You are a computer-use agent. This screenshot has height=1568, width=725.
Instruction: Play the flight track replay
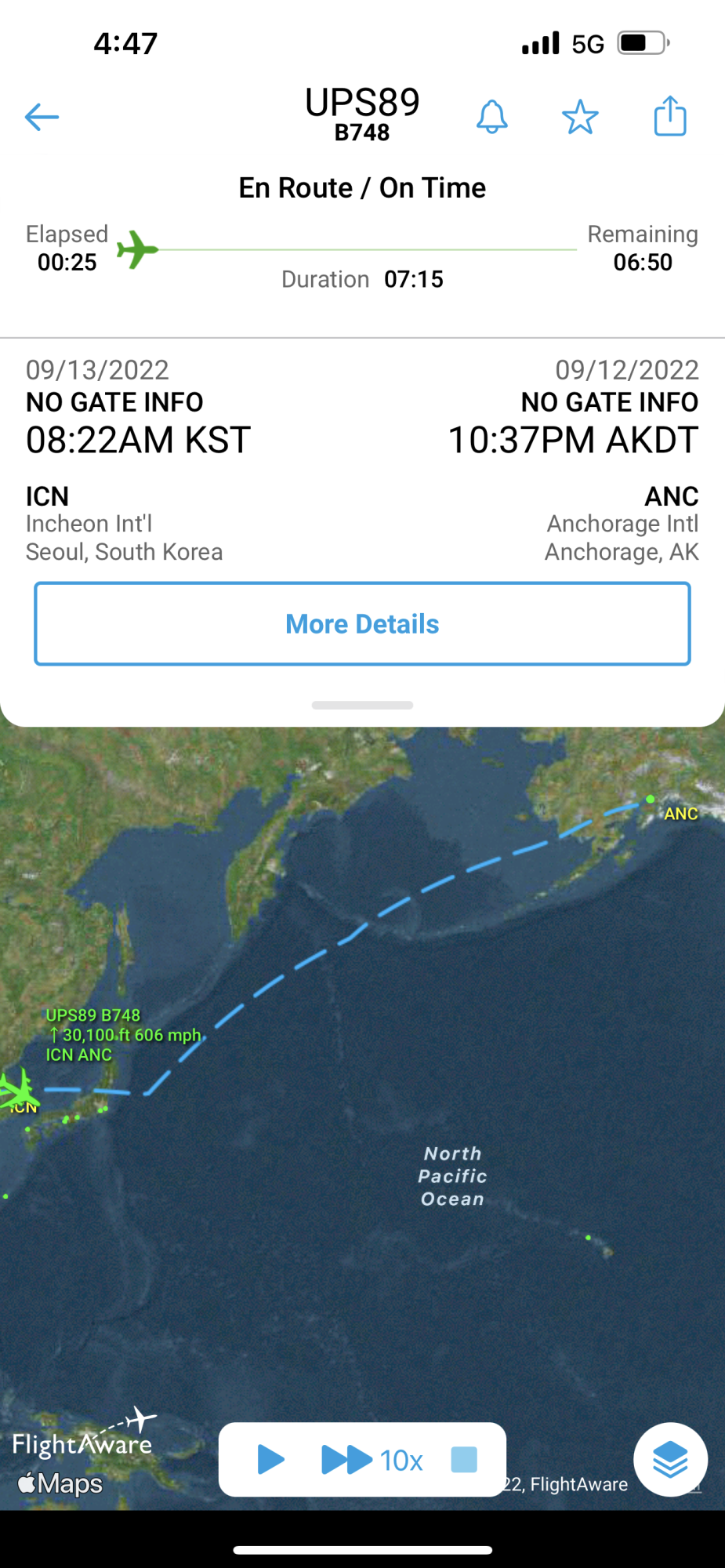point(270,1460)
